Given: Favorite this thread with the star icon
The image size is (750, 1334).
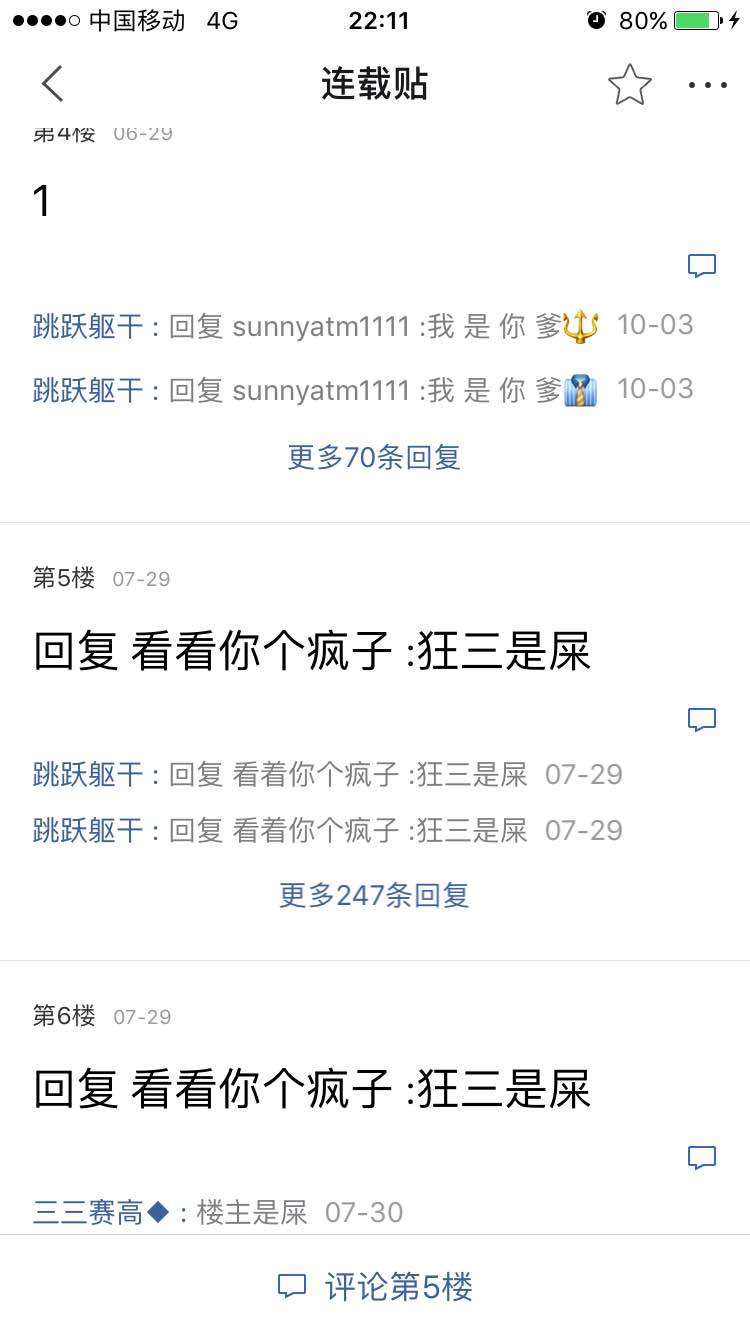Looking at the screenshot, I should coord(630,85).
